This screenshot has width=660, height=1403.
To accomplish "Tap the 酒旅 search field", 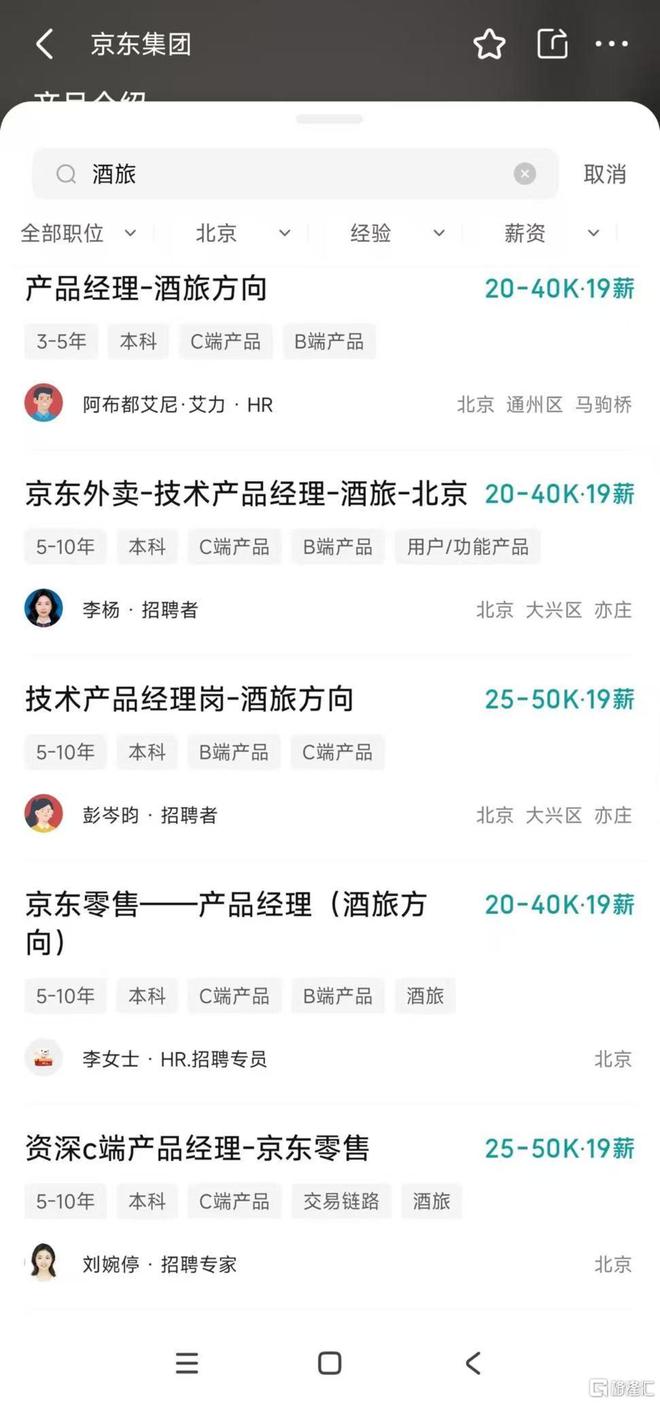I will (x=295, y=174).
